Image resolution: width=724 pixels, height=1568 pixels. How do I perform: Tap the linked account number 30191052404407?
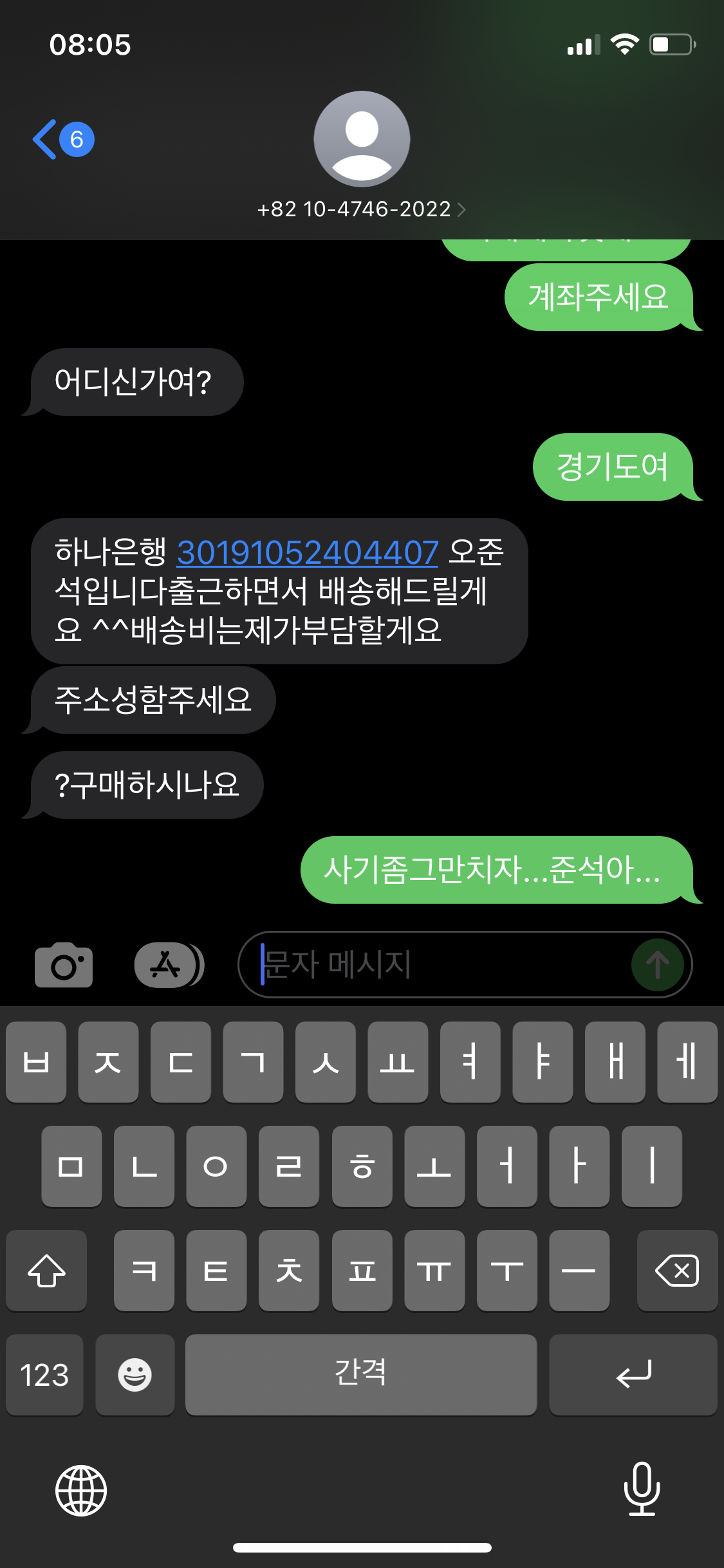tap(308, 552)
